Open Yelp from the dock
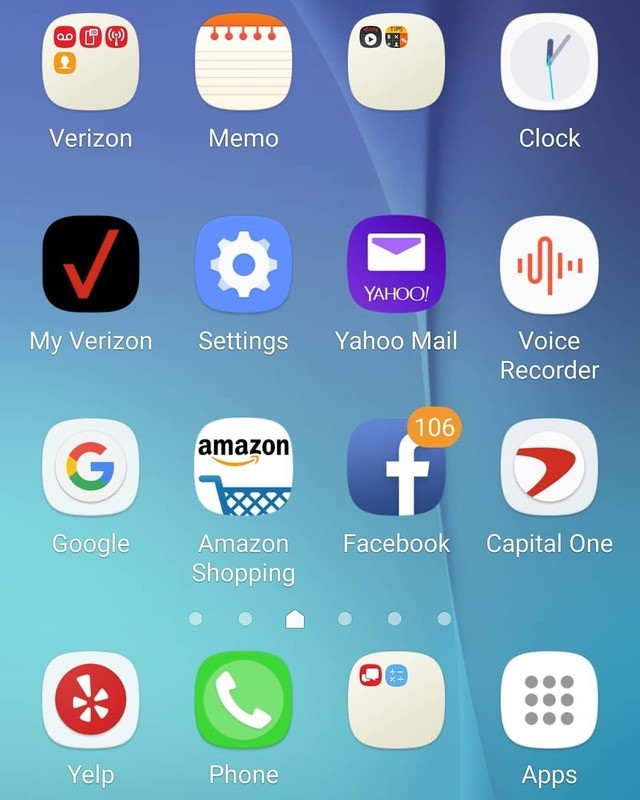Screen dimensions: 640x800 [91, 700]
